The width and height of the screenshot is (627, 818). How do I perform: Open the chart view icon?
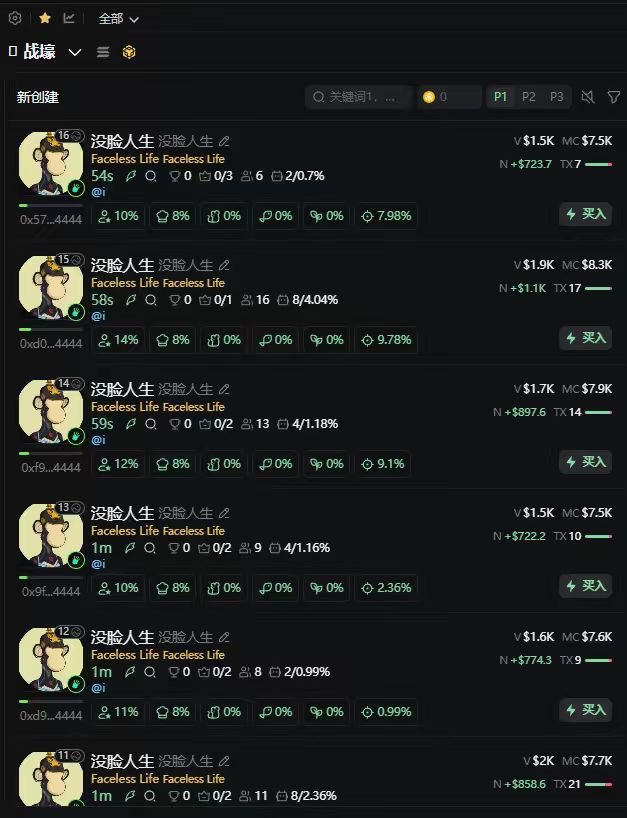(69, 18)
